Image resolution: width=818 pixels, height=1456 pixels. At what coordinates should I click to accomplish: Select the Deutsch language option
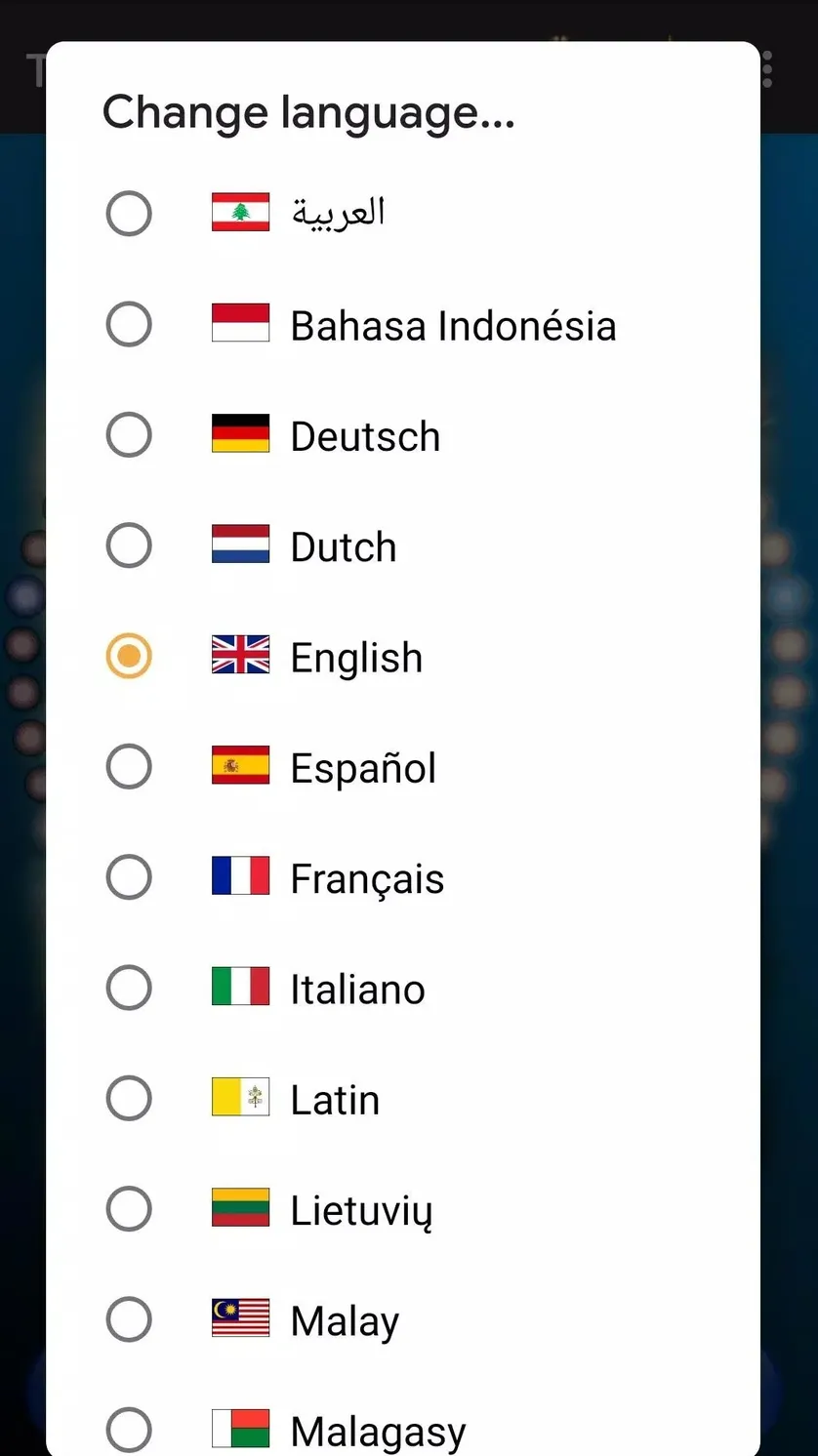(x=402, y=434)
